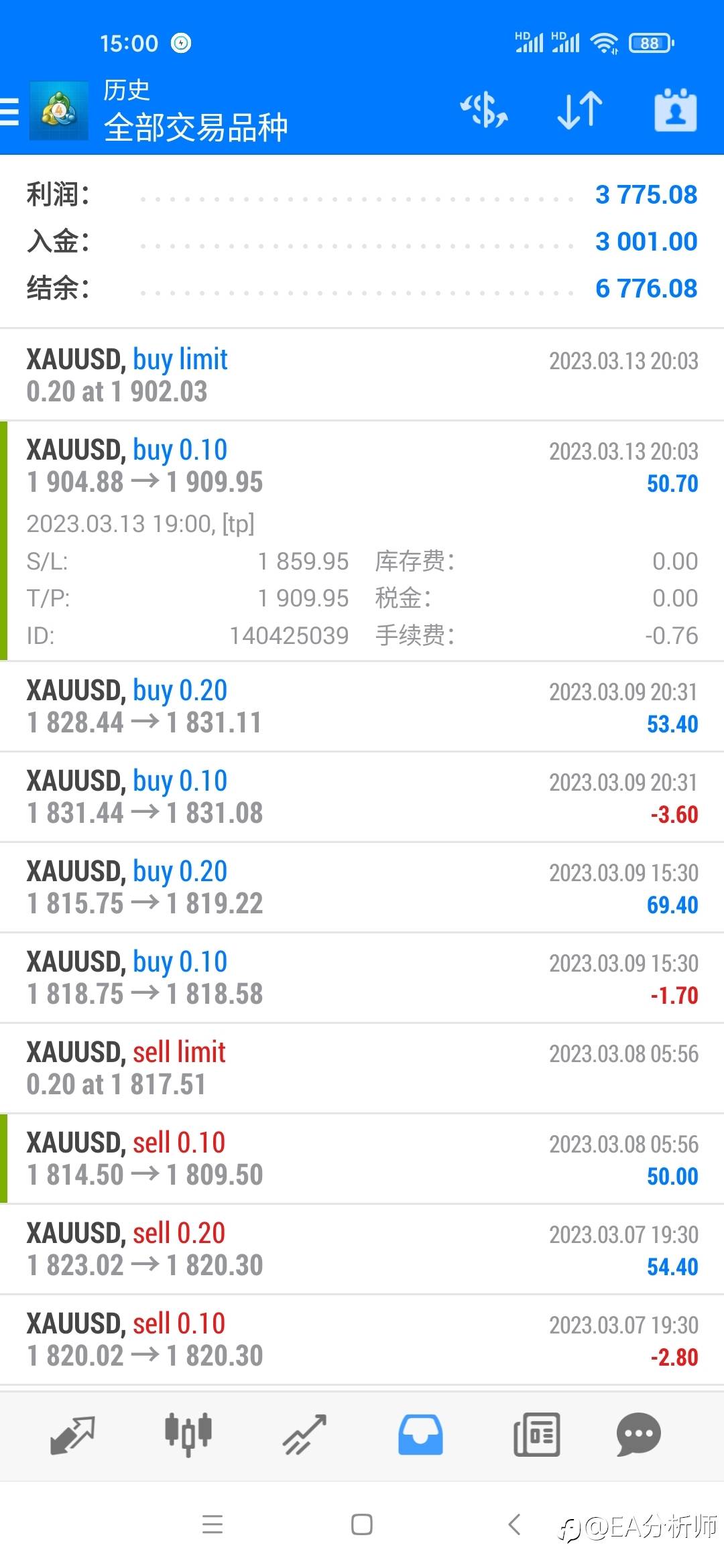Tap the system back button
This screenshot has height=1568, width=724.
(x=514, y=1524)
